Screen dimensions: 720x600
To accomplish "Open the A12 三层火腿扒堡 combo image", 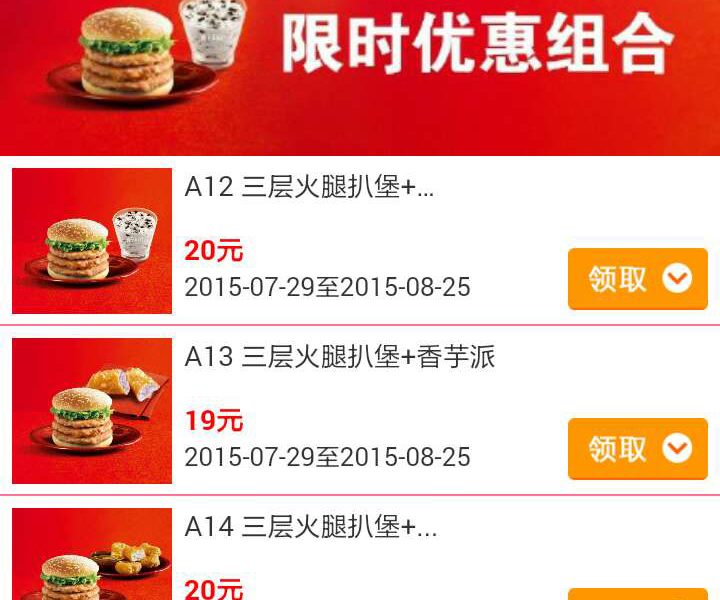I will [92, 241].
